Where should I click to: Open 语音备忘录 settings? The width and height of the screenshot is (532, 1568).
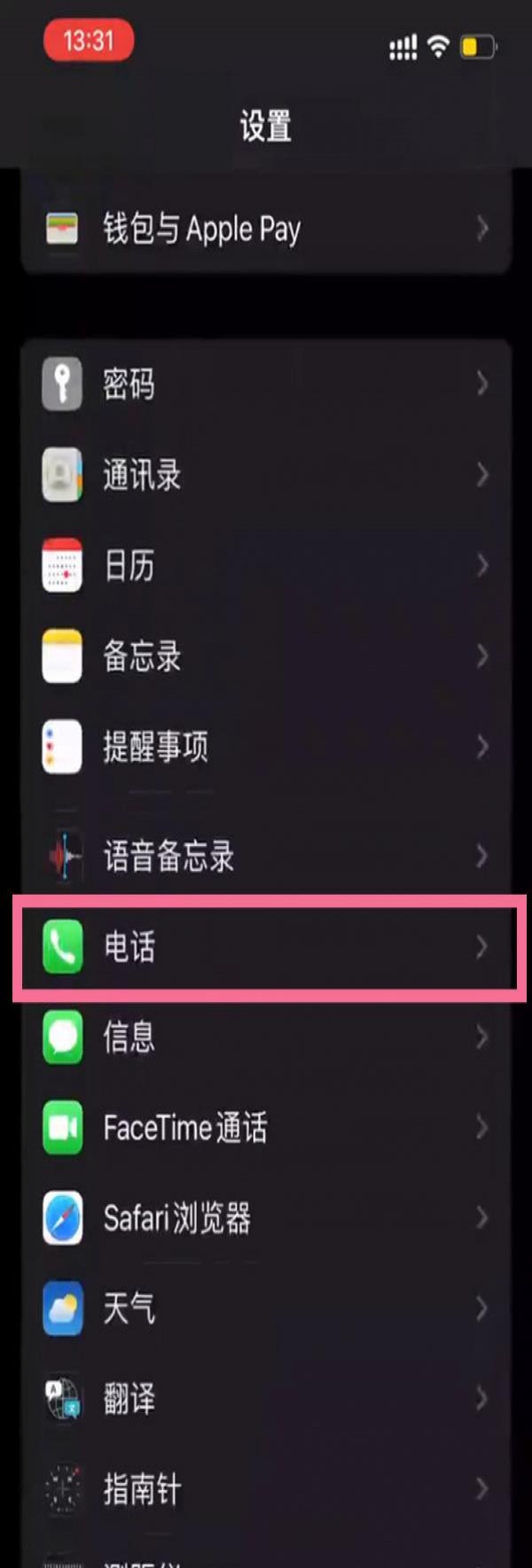(266, 856)
